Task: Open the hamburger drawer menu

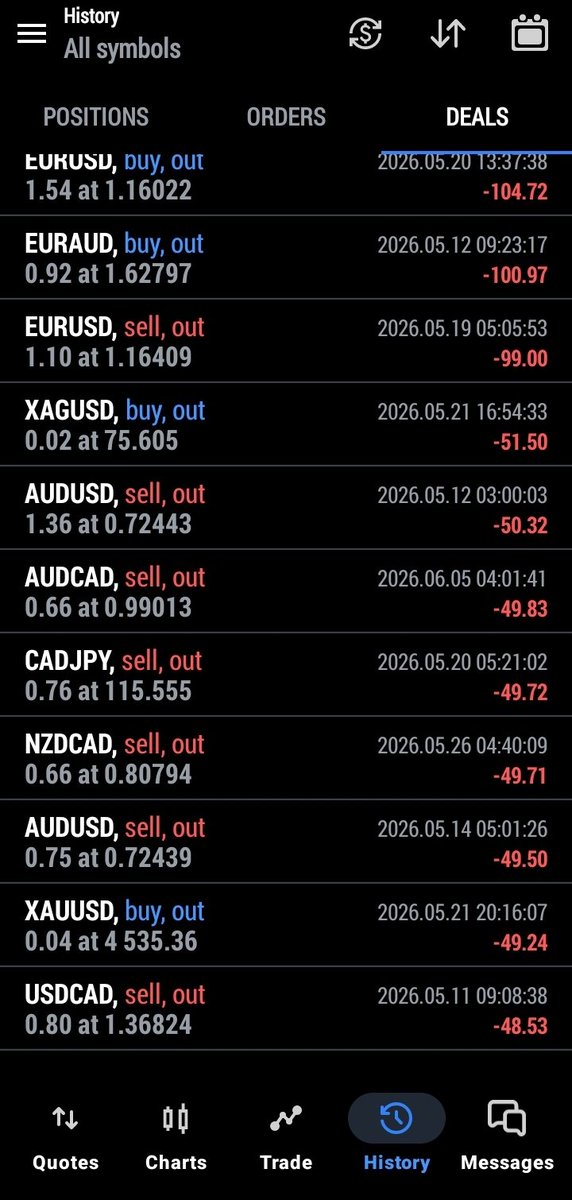Action: click(x=32, y=33)
